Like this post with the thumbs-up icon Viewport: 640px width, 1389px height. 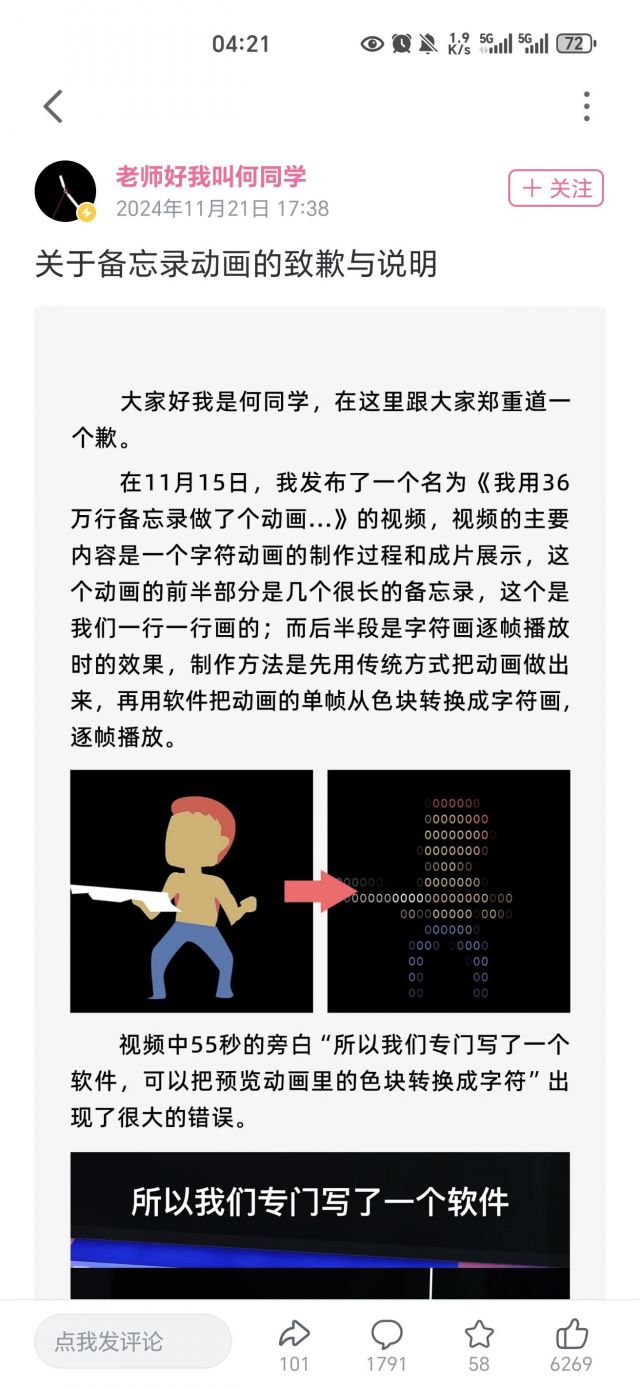pyautogui.click(x=571, y=1334)
